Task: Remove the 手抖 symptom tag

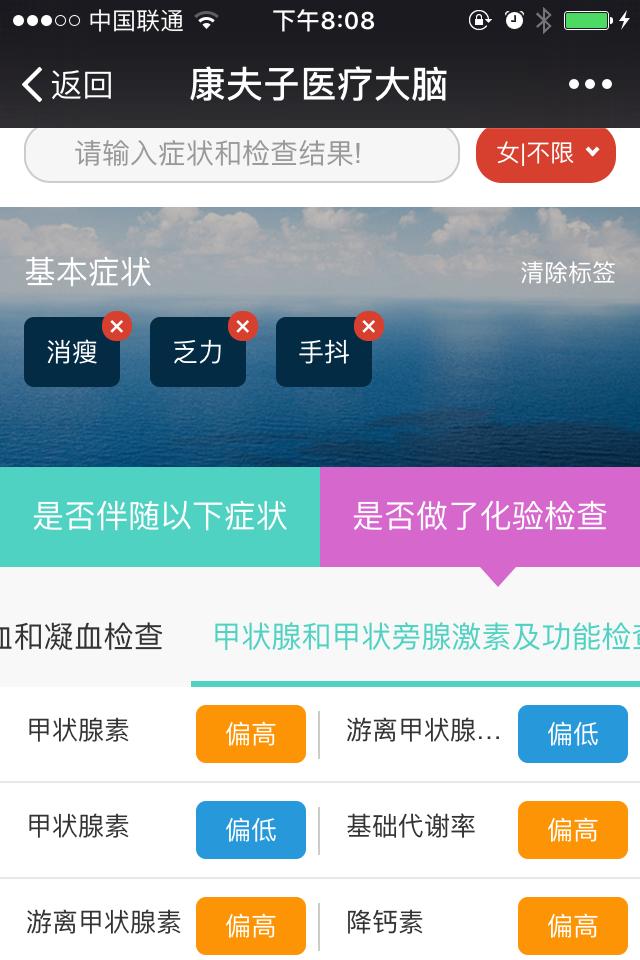Action: (369, 326)
